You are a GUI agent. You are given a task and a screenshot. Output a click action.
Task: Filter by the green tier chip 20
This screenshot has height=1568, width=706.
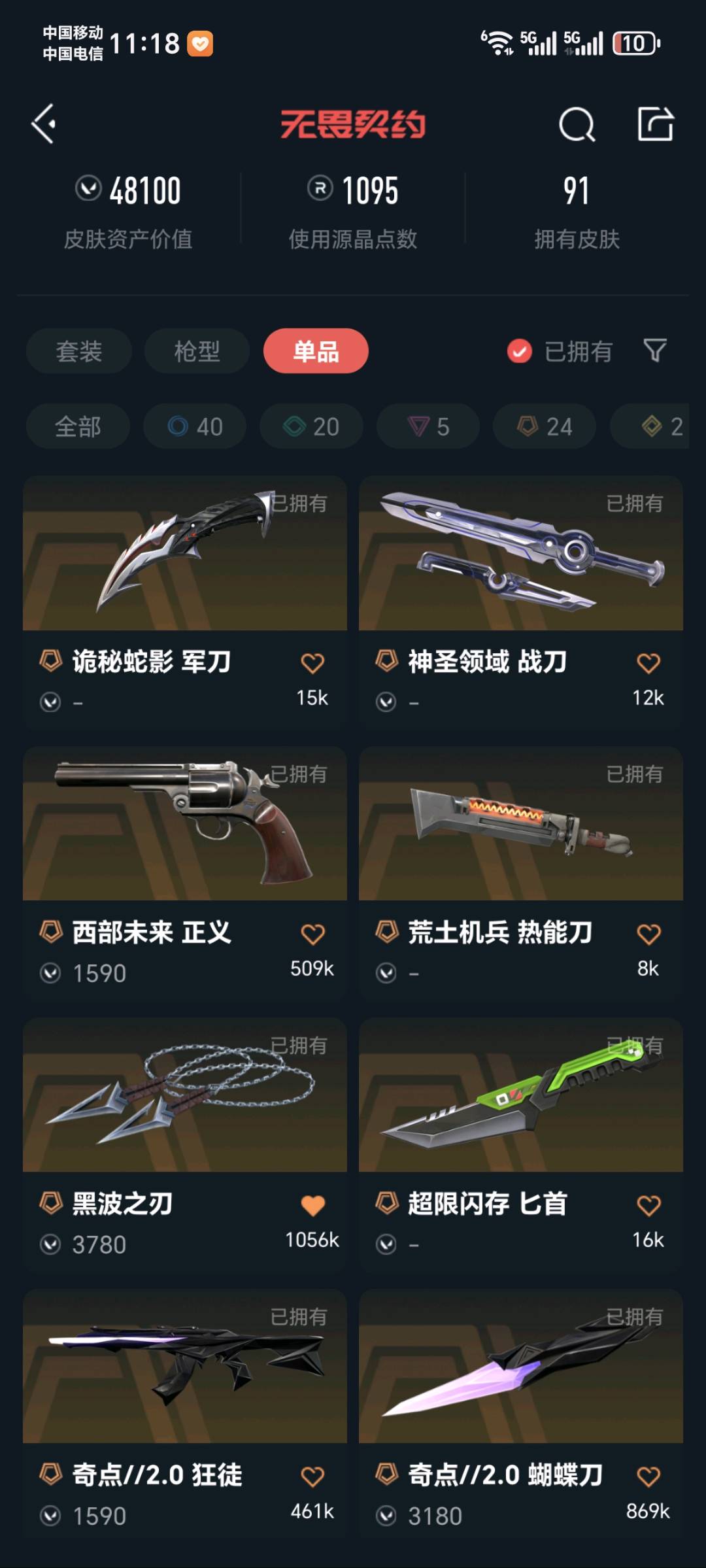tap(311, 426)
